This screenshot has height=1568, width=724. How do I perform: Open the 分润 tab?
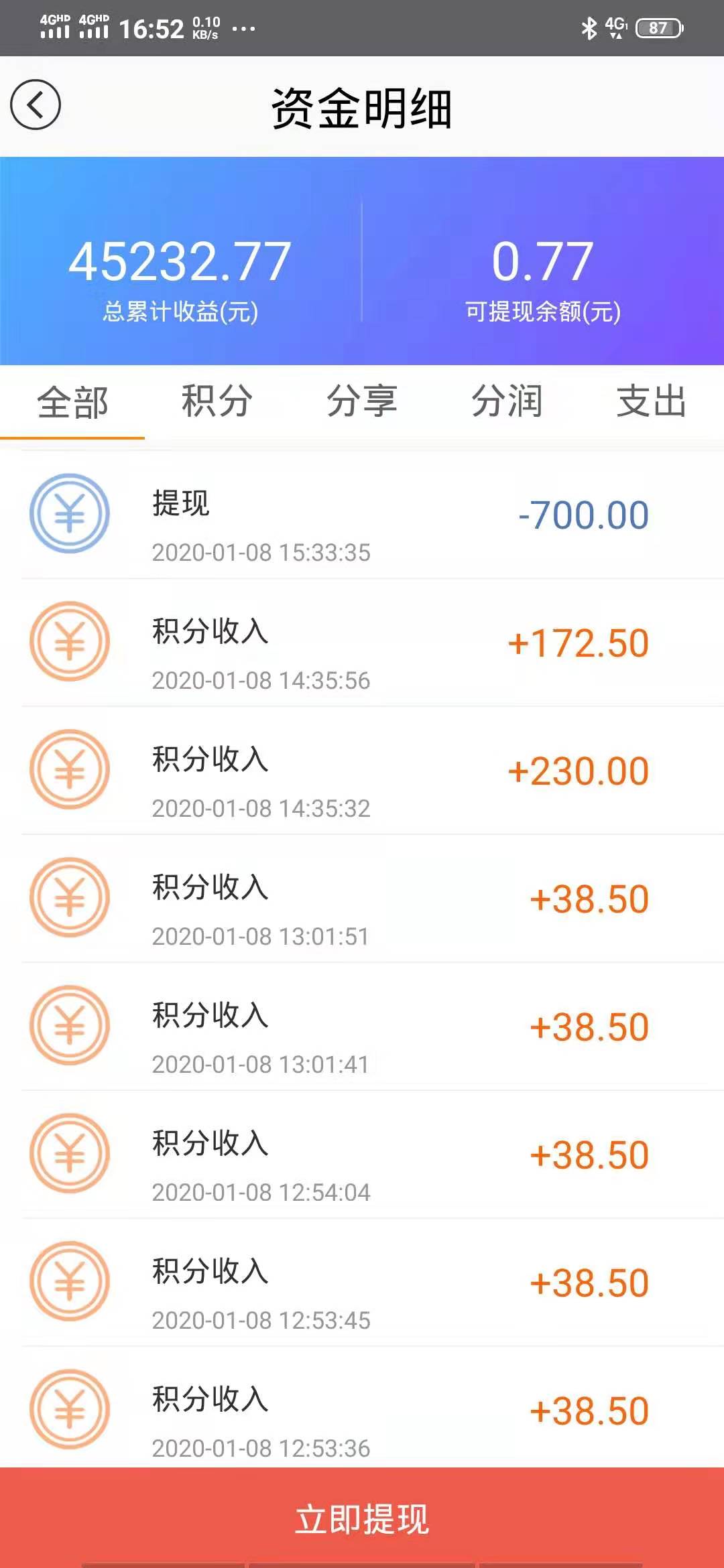tap(507, 402)
